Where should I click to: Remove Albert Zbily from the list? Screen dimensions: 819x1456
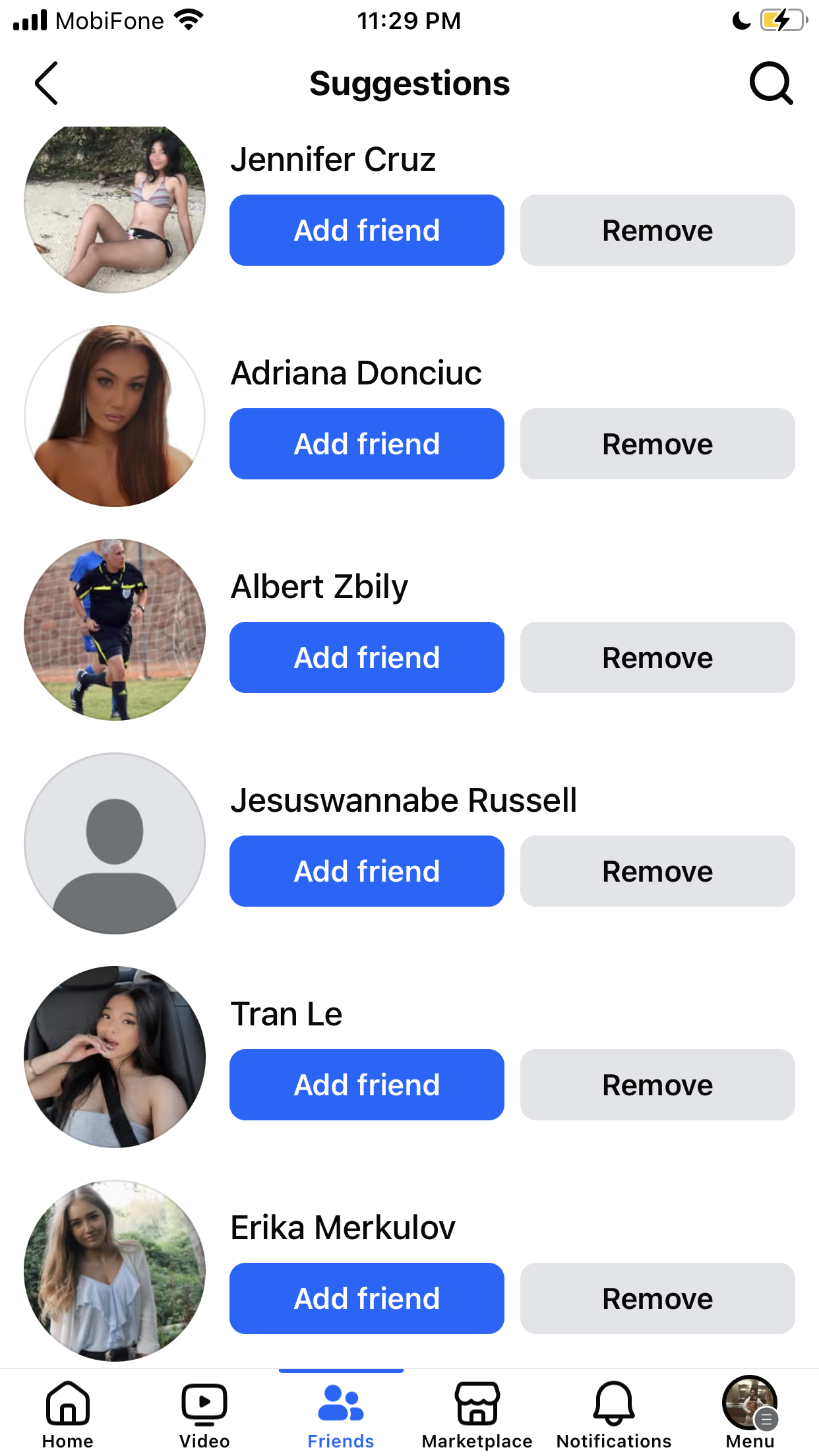(x=657, y=657)
